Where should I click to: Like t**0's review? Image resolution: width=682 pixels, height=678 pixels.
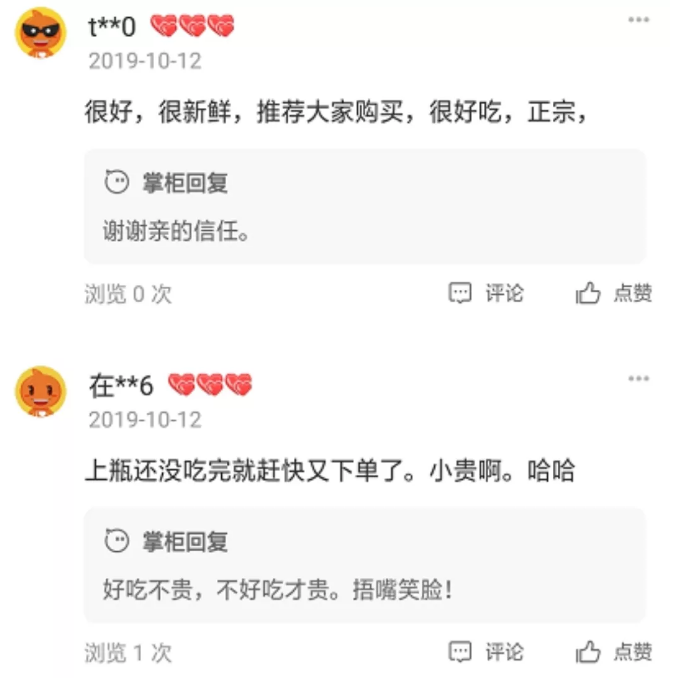(614, 293)
